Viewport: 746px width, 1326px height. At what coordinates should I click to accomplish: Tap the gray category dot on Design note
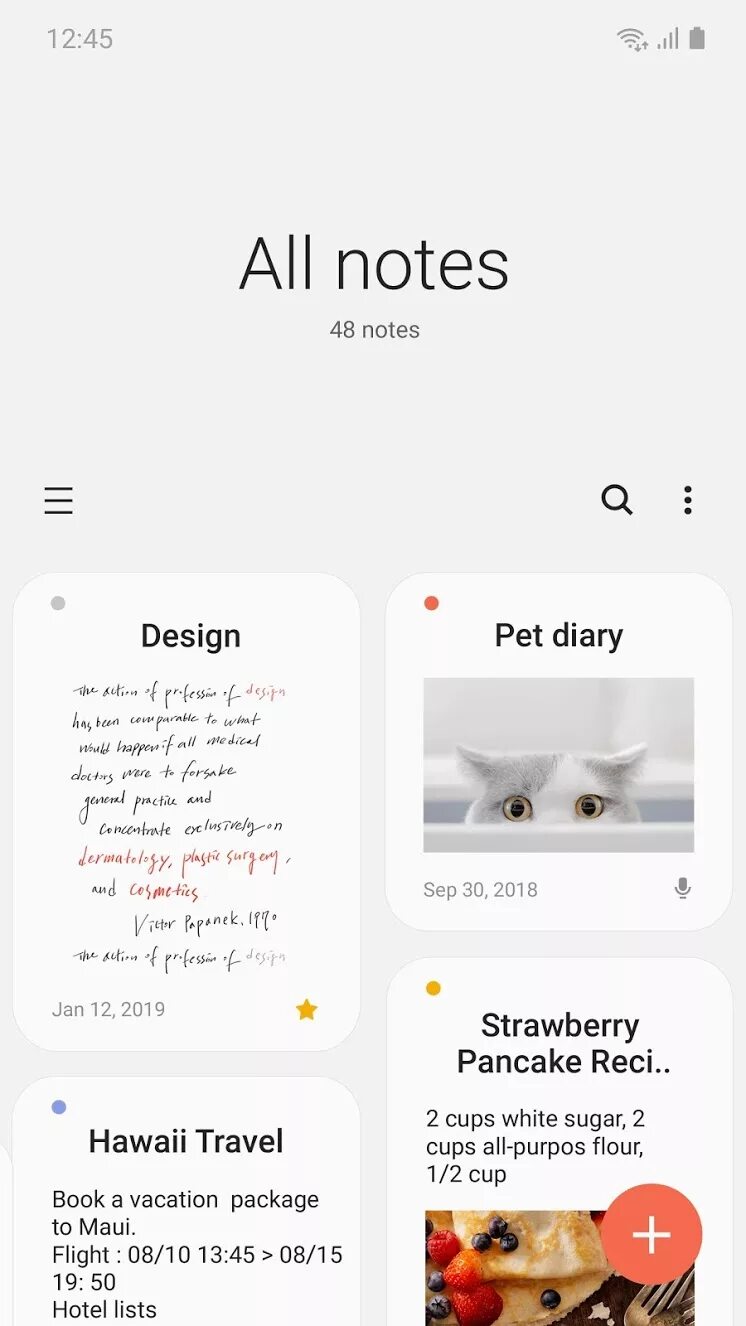58,602
